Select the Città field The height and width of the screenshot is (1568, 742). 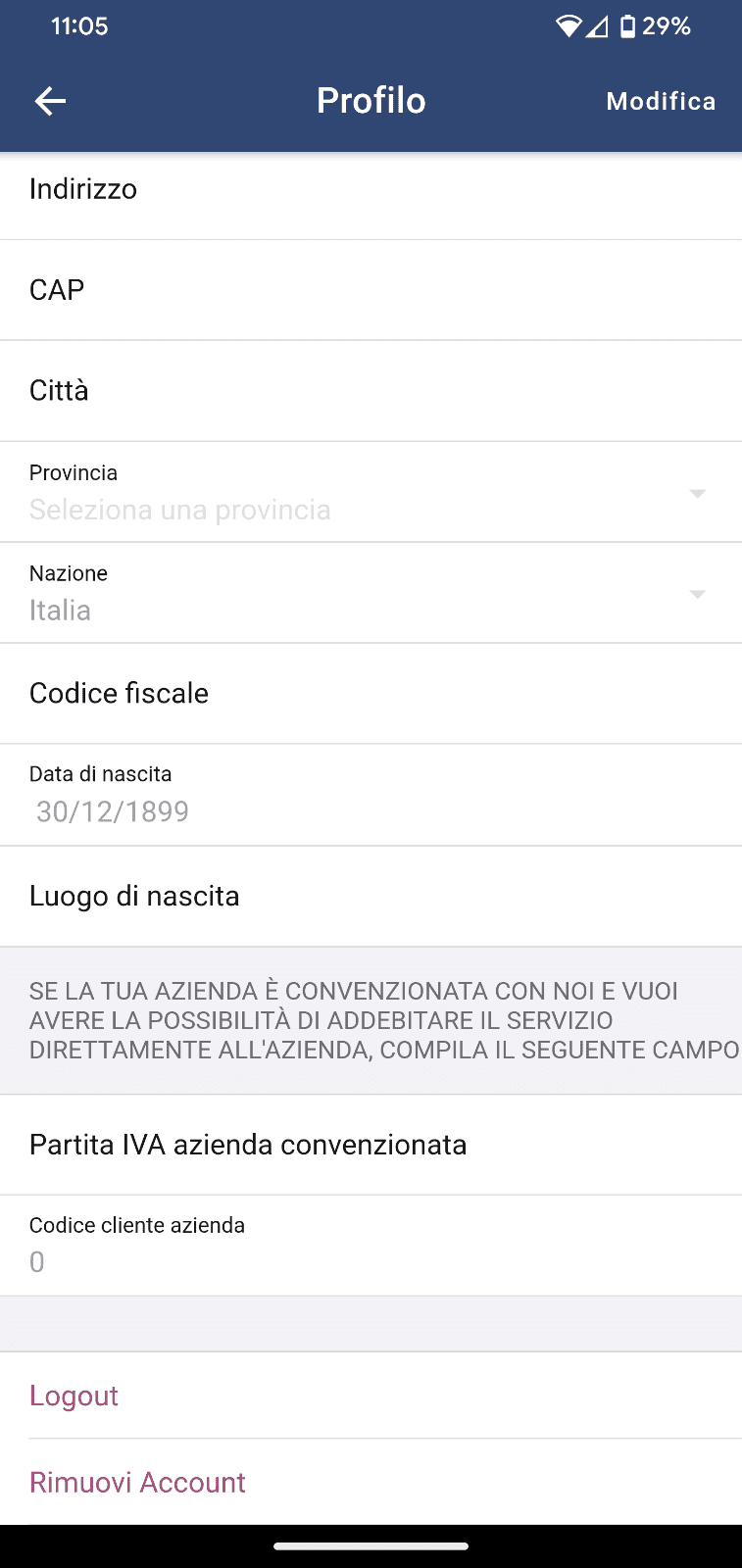pos(371,391)
